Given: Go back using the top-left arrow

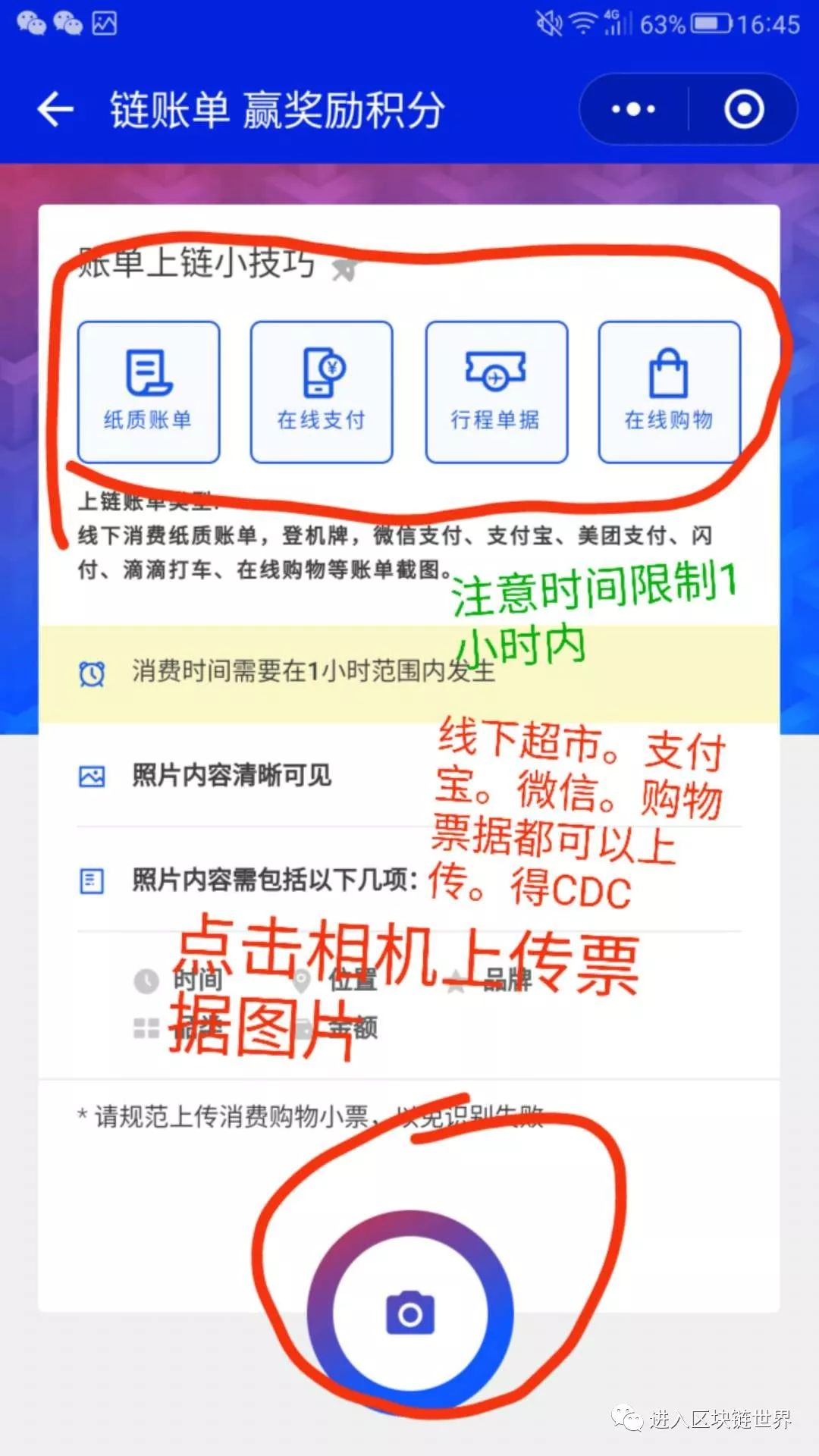Looking at the screenshot, I should pyautogui.click(x=55, y=110).
